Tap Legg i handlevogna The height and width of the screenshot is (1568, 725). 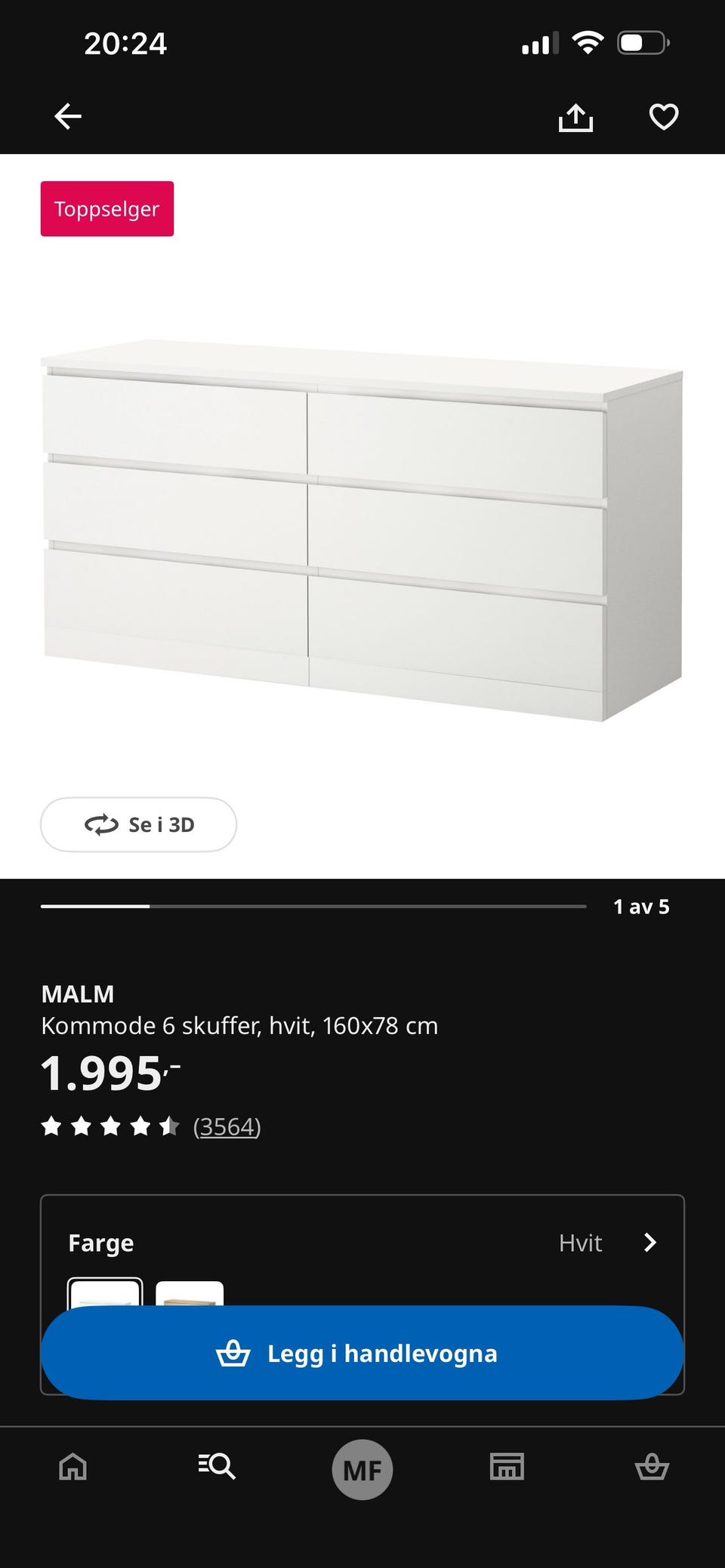click(x=362, y=1352)
